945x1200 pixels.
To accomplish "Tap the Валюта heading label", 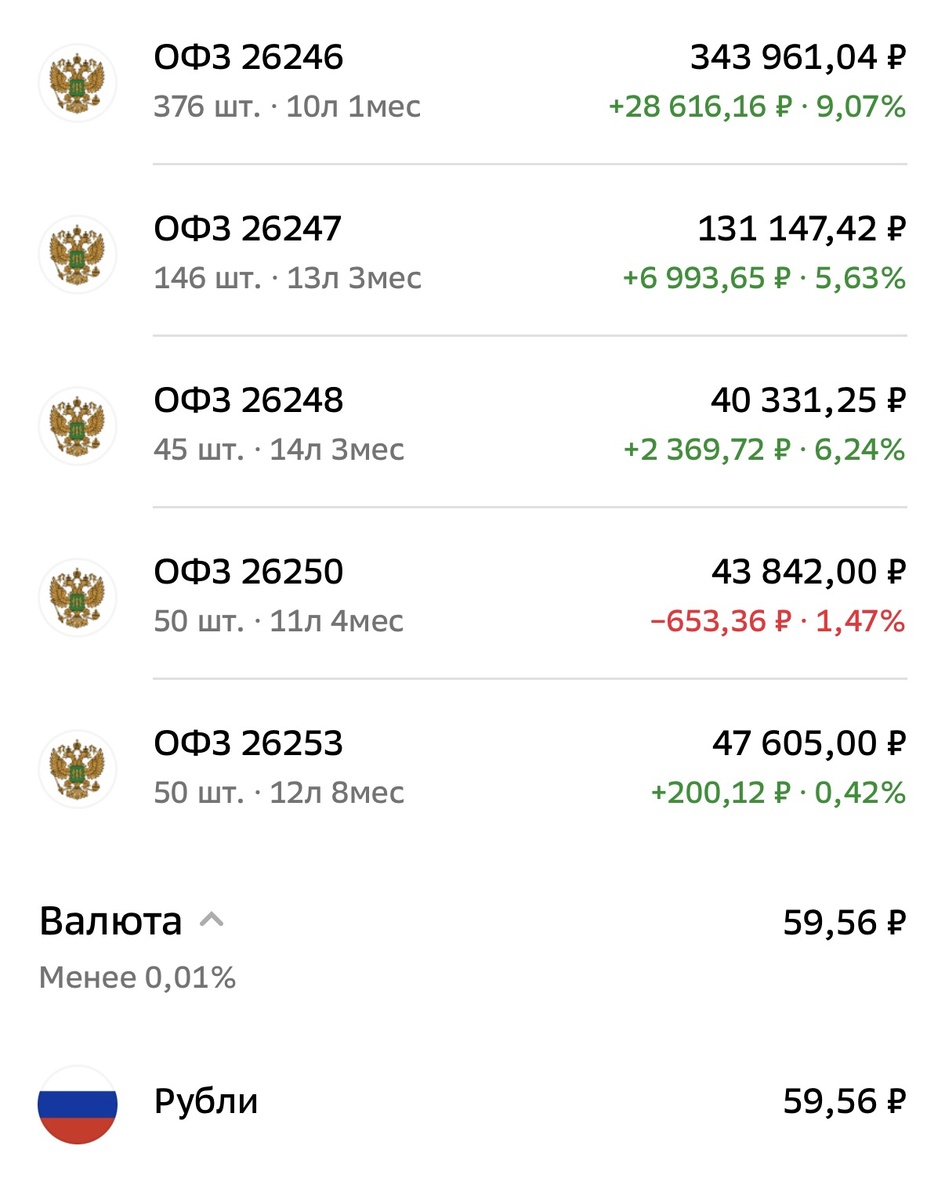I will [x=113, y=920].
